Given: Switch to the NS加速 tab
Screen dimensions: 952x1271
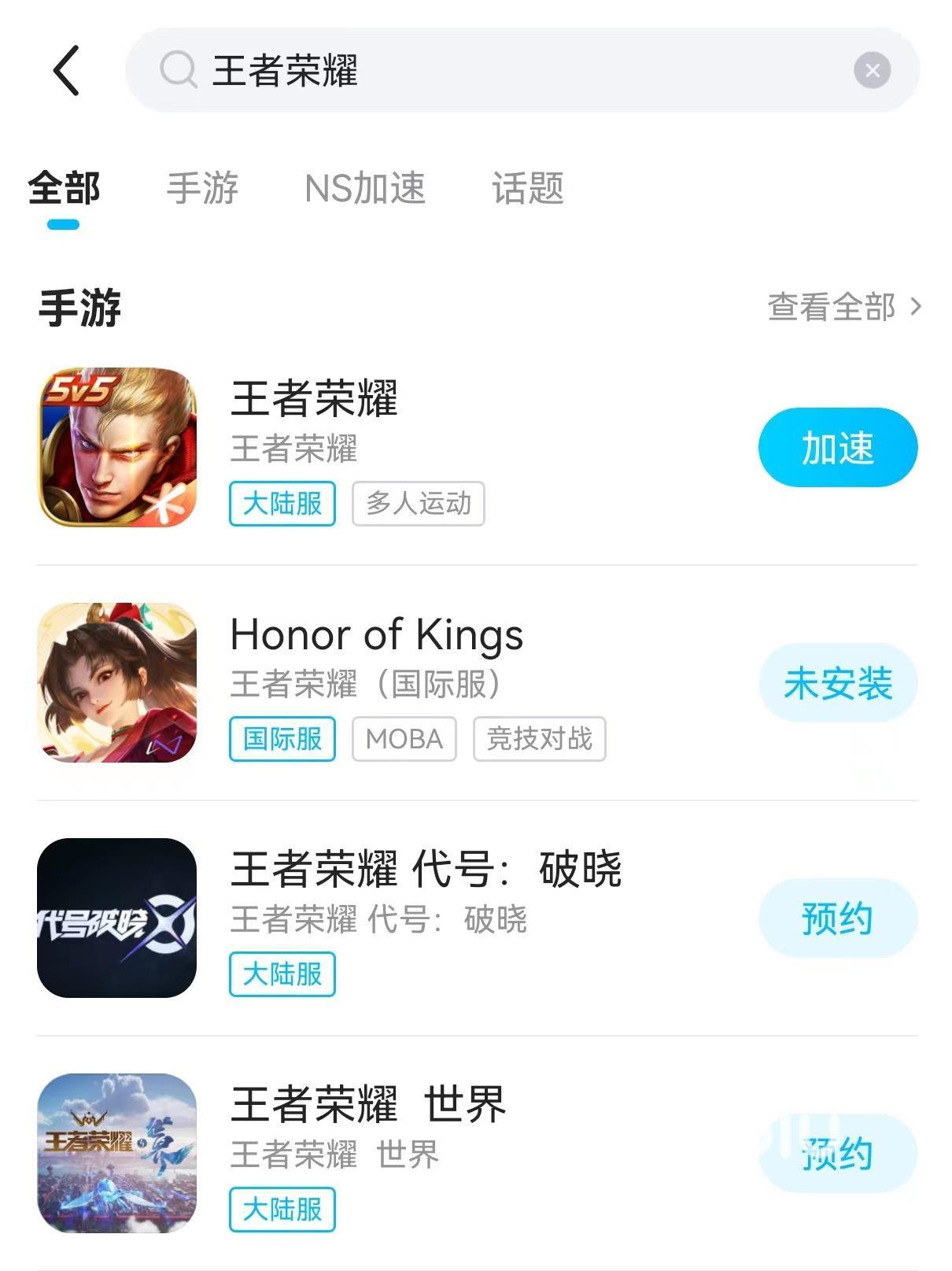Looking at the screenshot, I should coord(365,189).
